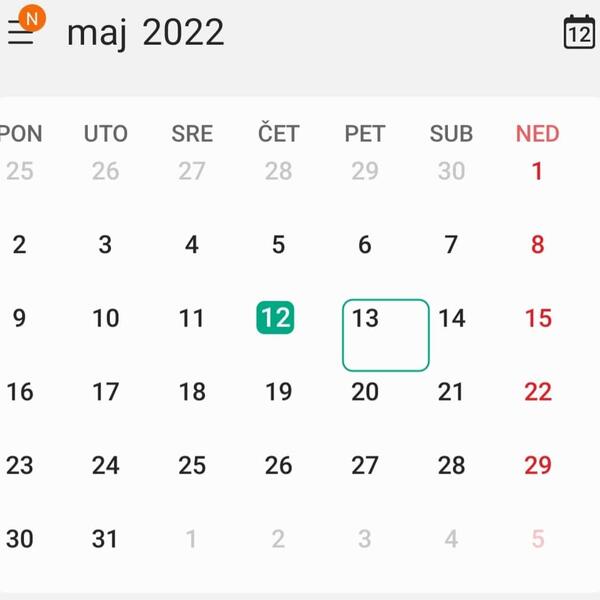Select May 10 on the calendar
Image resolution: width=600 pixels, height=600 pixels.
[105, 318]
